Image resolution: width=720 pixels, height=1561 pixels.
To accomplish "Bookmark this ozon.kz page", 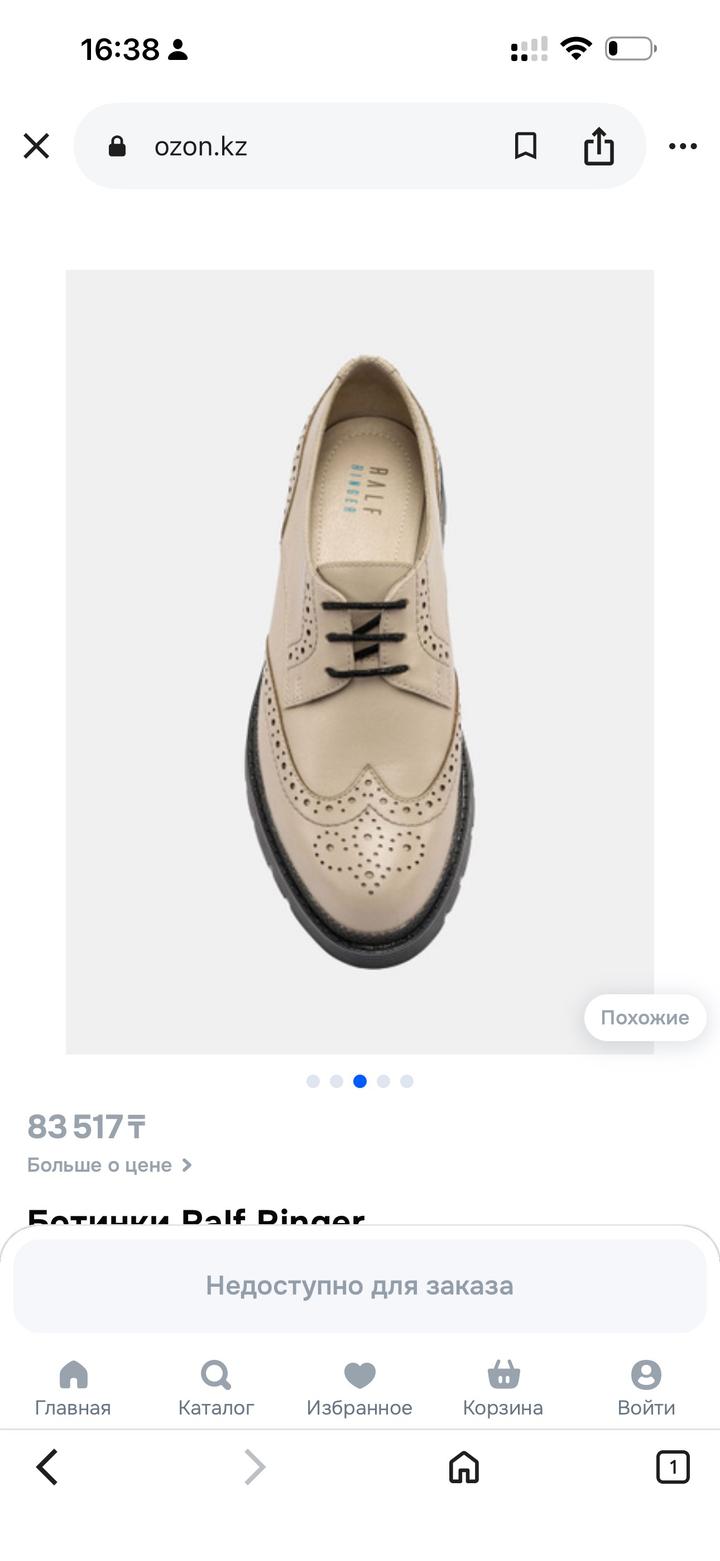I will (525, 147).
